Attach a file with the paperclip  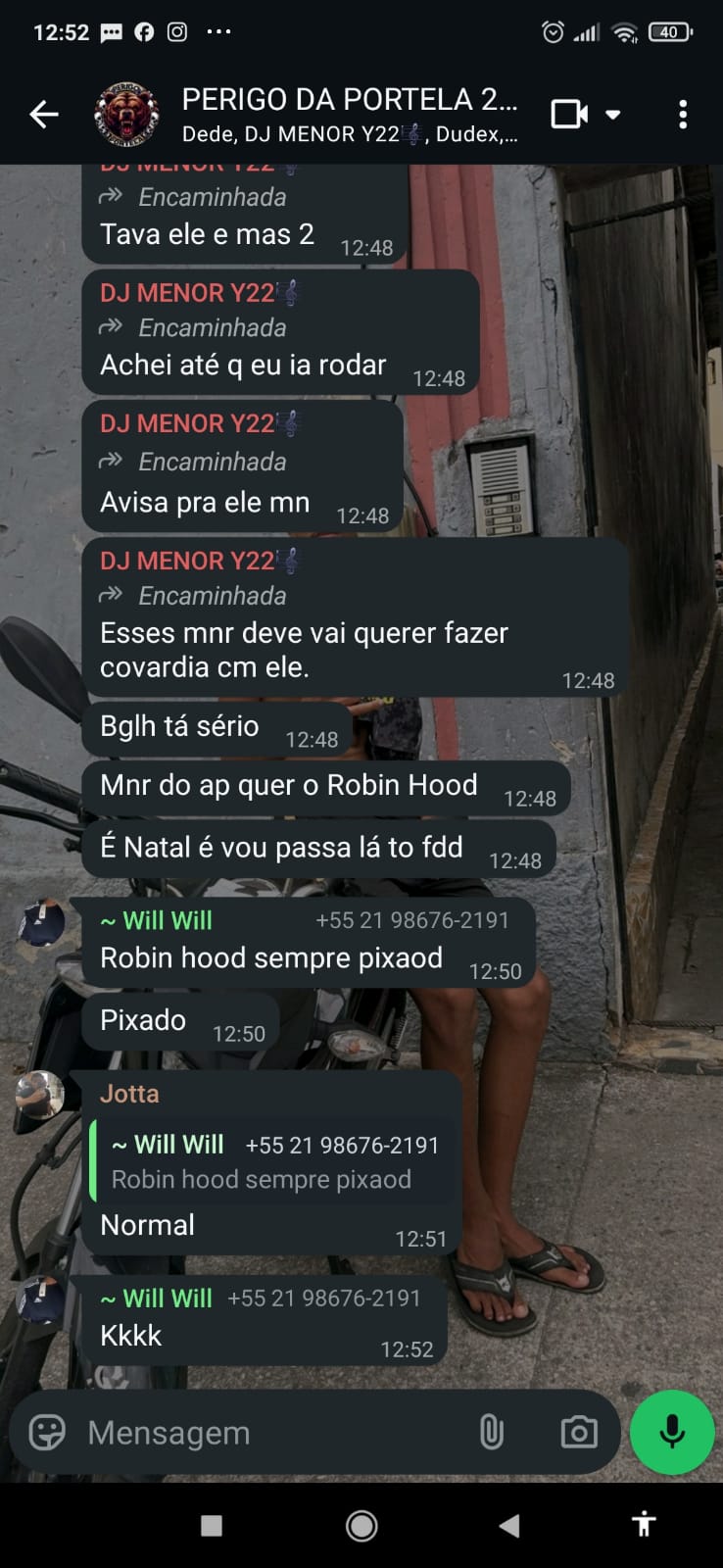[492, 1433]
